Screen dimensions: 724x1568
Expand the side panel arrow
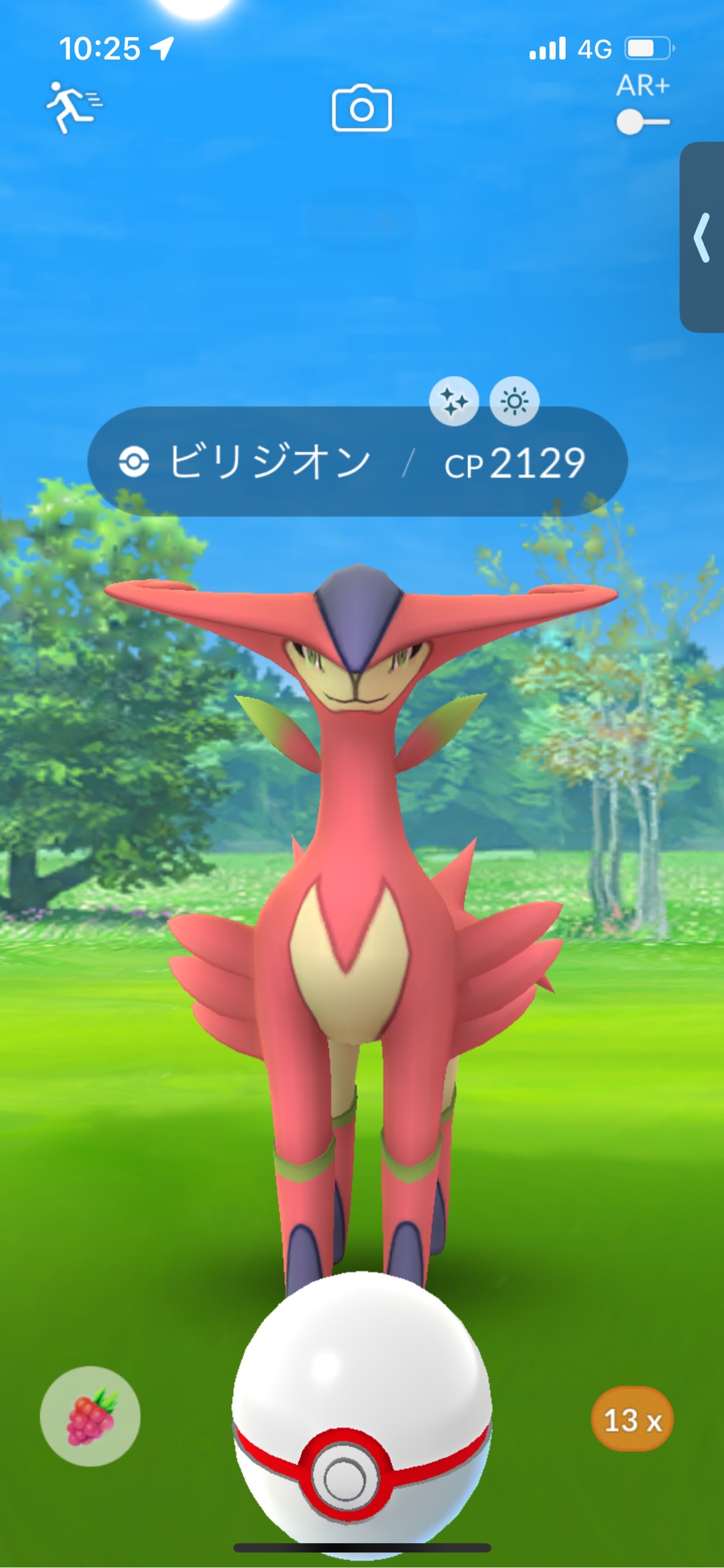coord(702,237)
